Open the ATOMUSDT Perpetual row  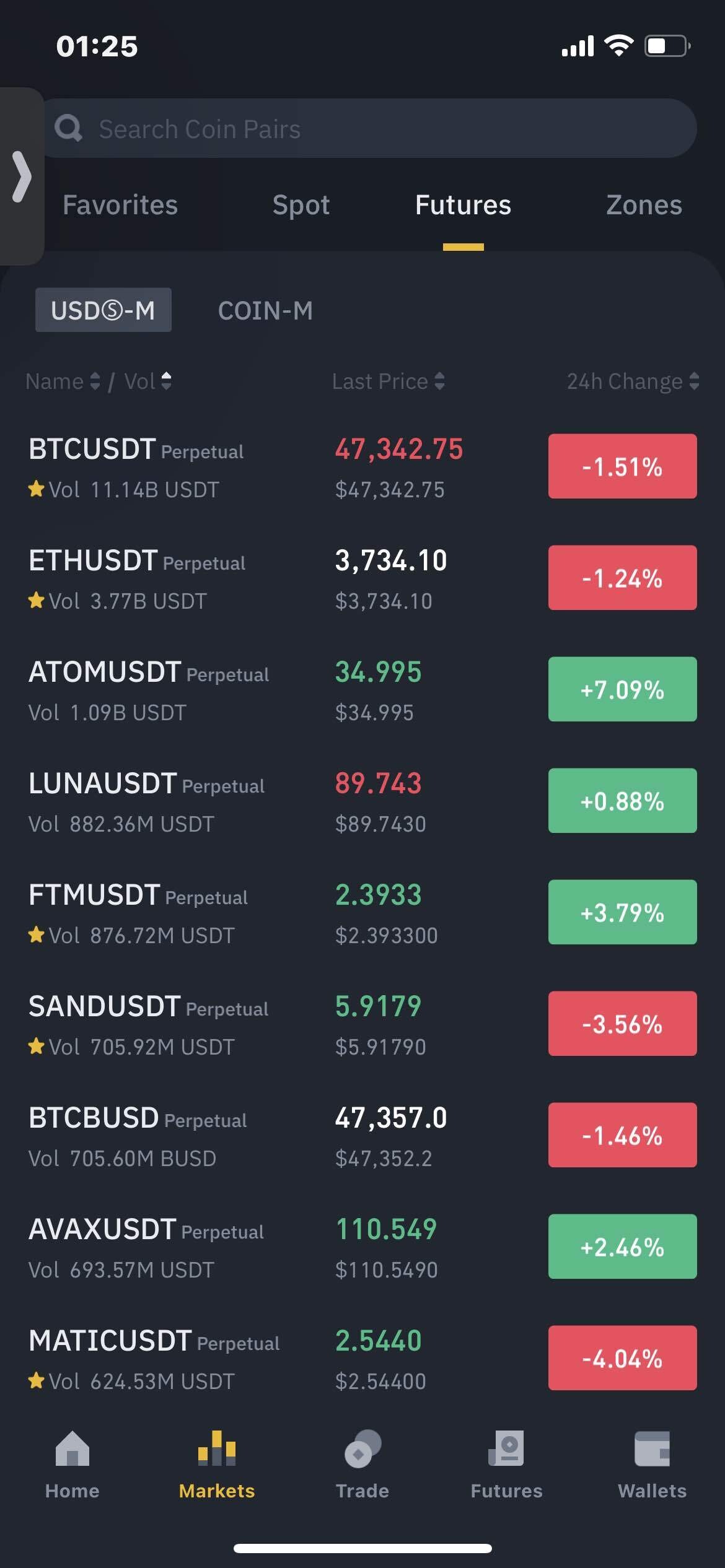[149, 689]
